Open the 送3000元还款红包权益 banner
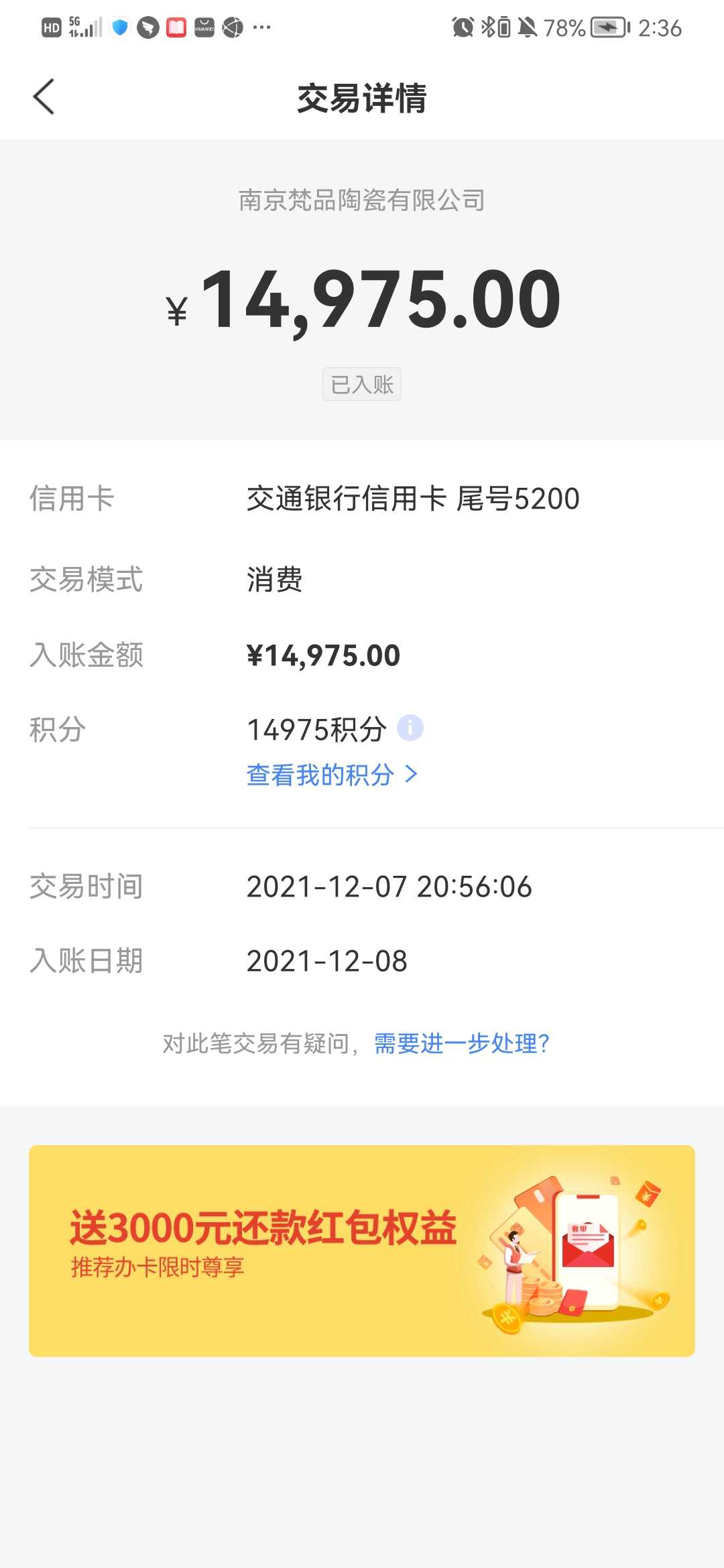 (x=362, y=1251)
